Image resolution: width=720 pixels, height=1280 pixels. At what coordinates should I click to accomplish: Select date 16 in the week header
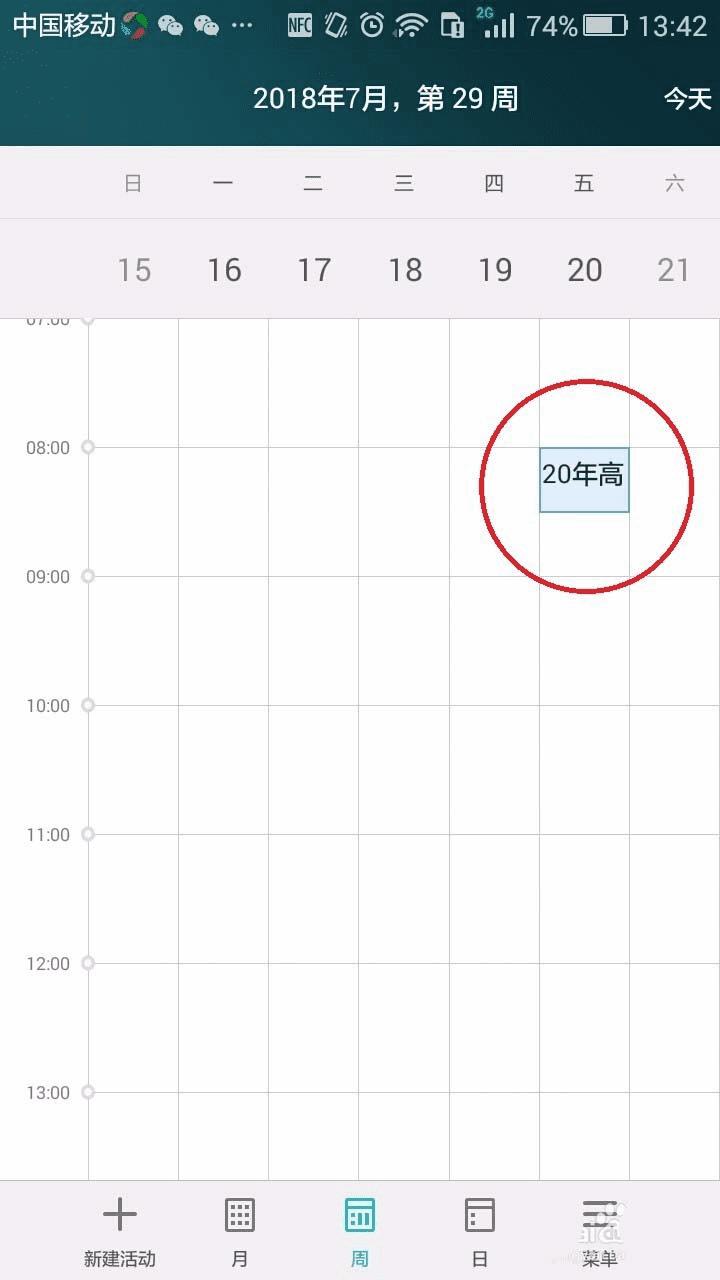point(224,270)
